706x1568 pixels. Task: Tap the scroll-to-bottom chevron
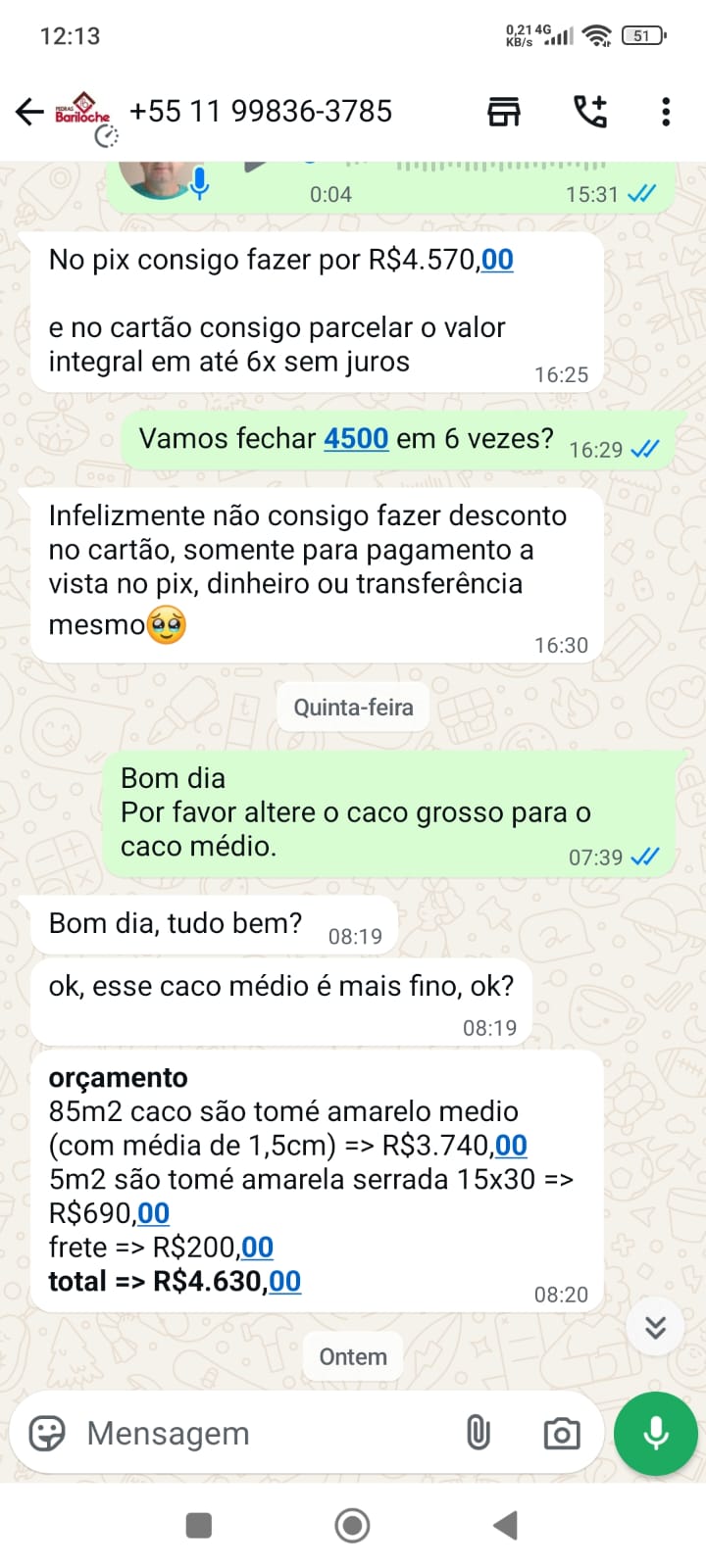pyautogui.click(x=654, y=1326)
